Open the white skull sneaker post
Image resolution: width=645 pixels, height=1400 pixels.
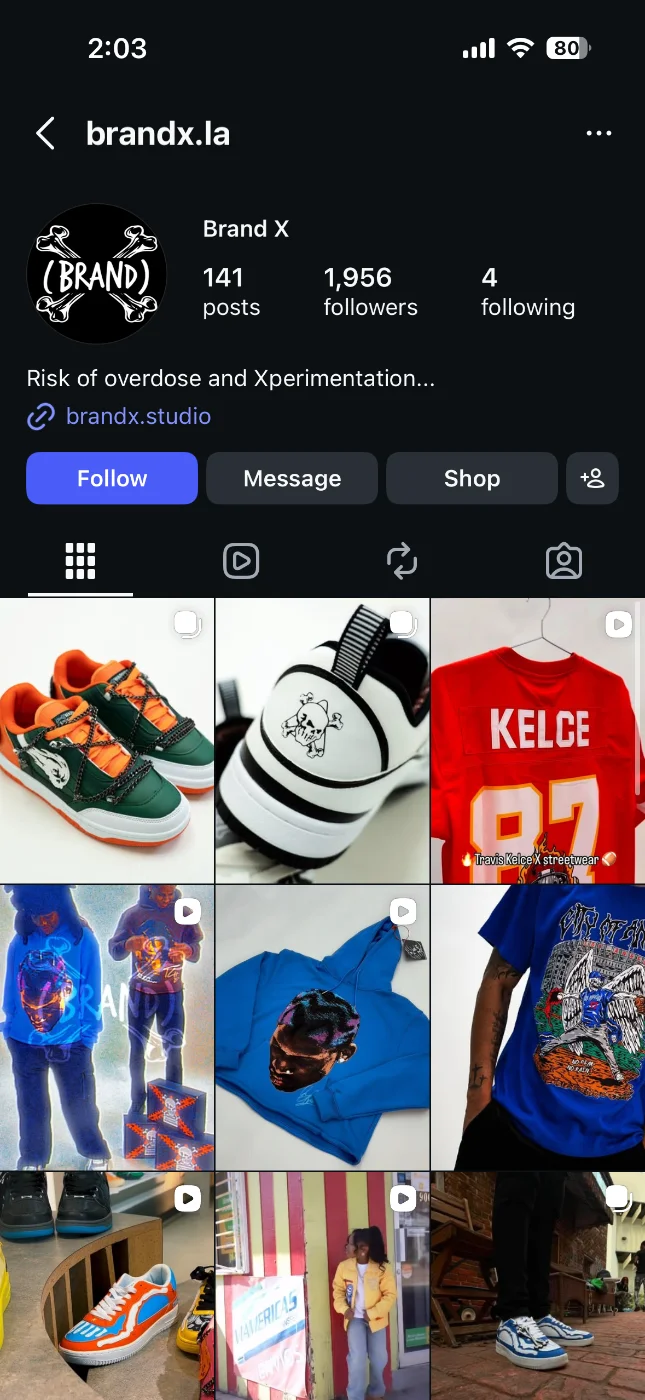click(322, 740)
